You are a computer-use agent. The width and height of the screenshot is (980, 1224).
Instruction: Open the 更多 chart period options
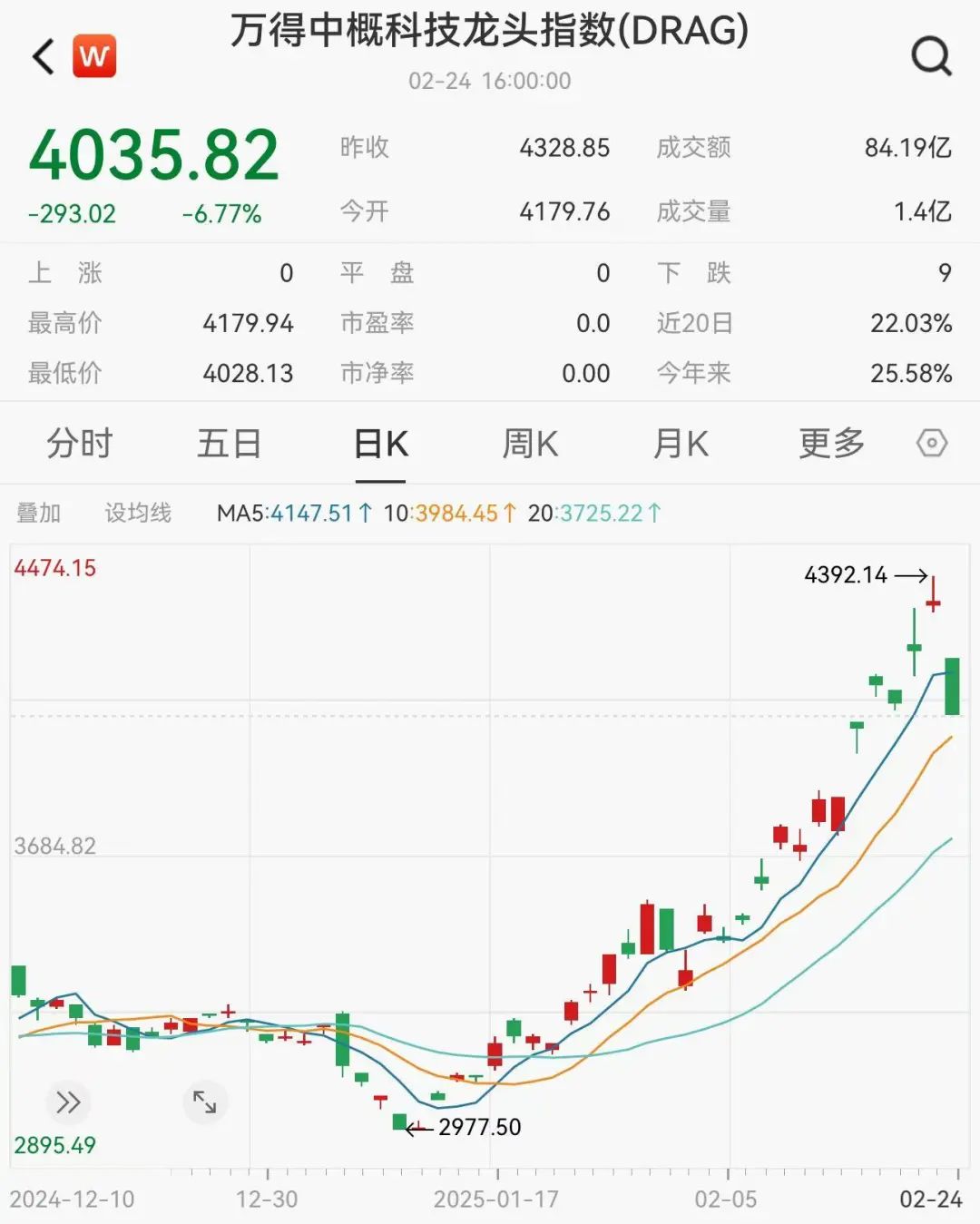(831, 444)
